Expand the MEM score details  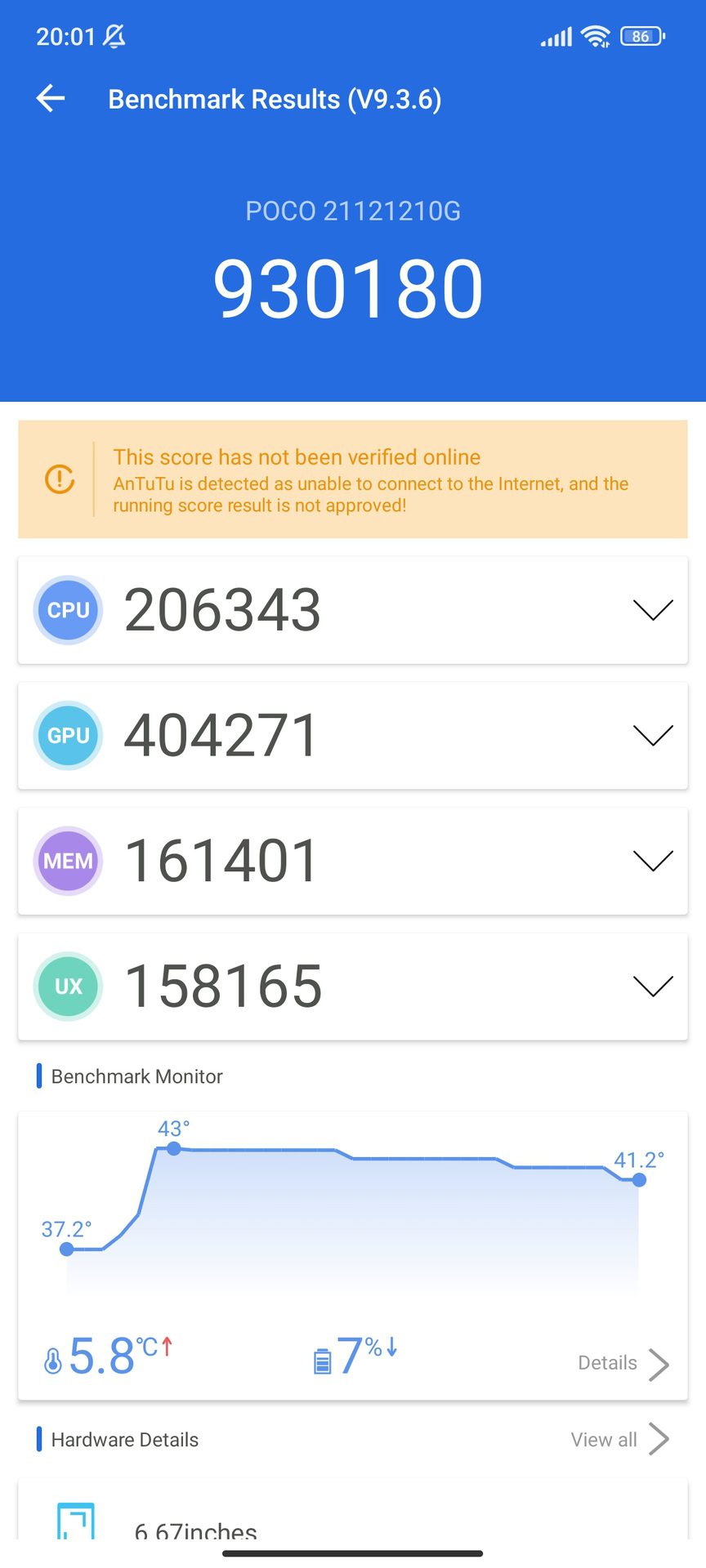(x=652, y=861)
